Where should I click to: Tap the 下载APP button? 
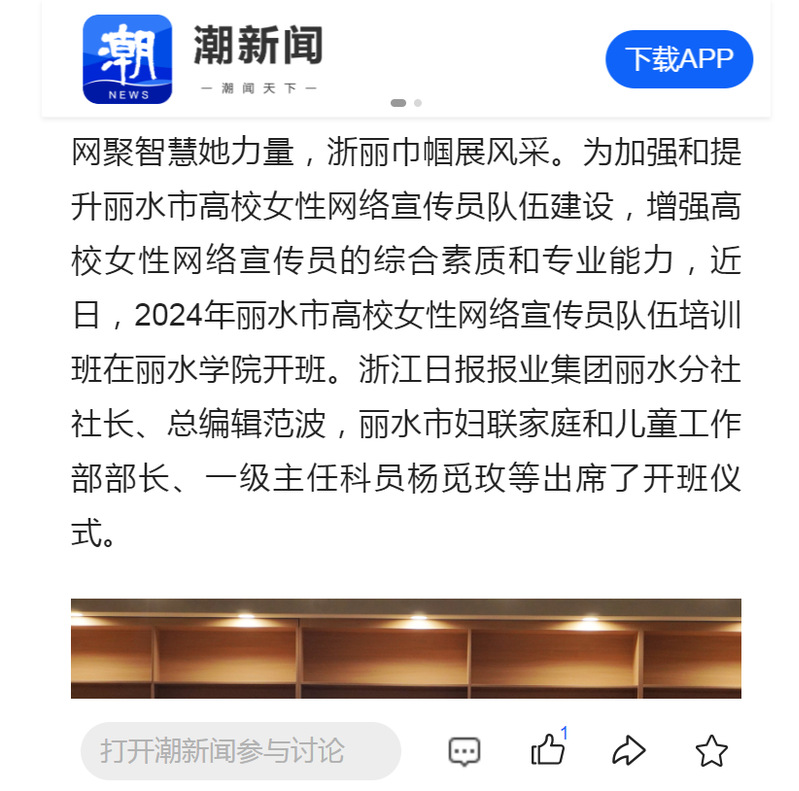coord(678,59)
